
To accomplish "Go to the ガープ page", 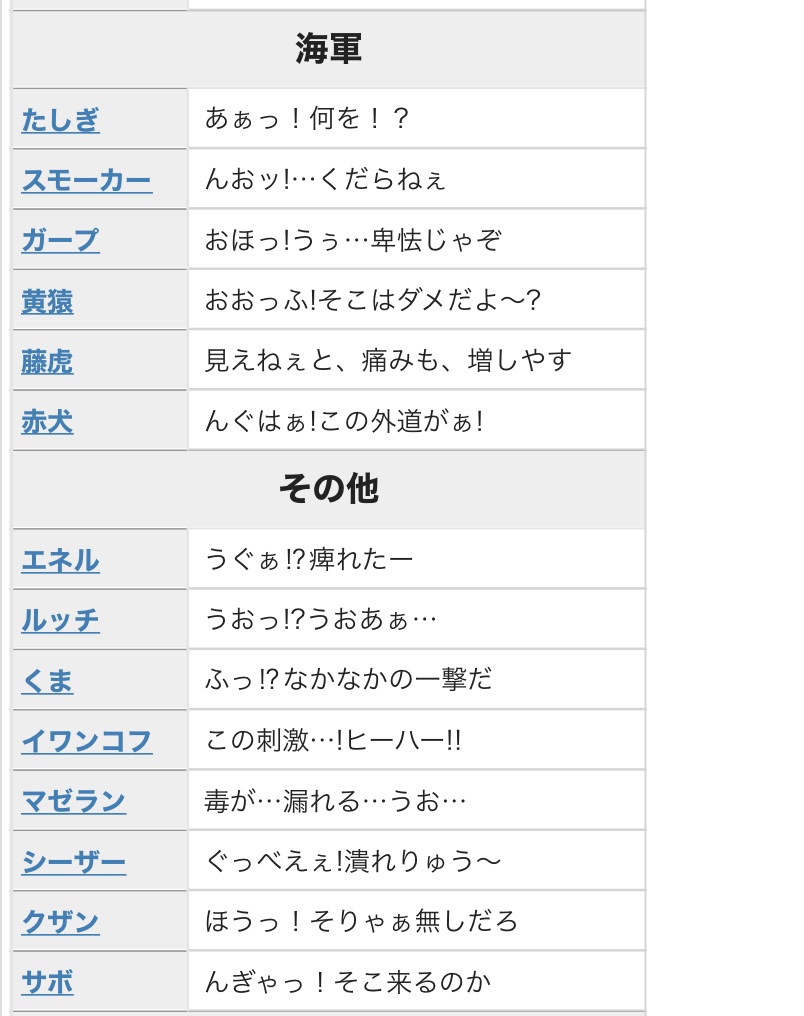I will click(60, 241).
